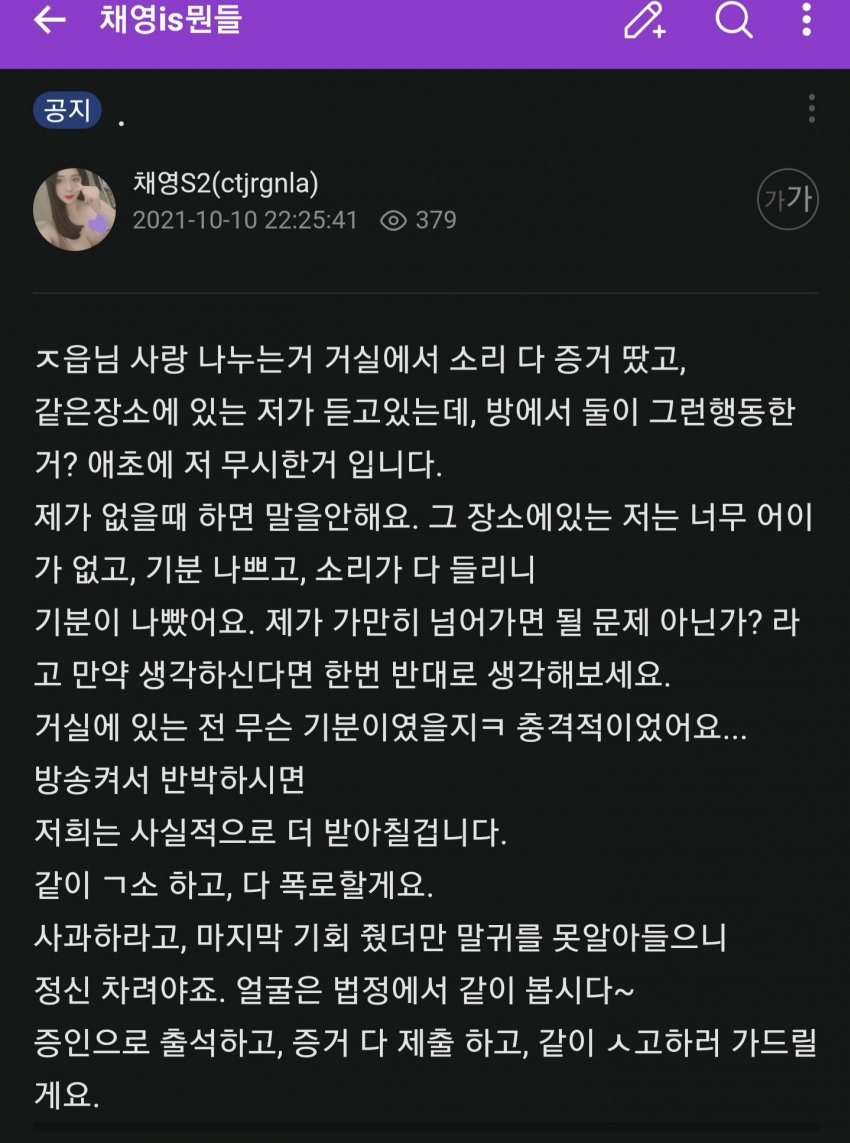The width and height of the screenshot is (850, 1143).
Task: Change font size with 가가 button
Action: click(787, 200)
